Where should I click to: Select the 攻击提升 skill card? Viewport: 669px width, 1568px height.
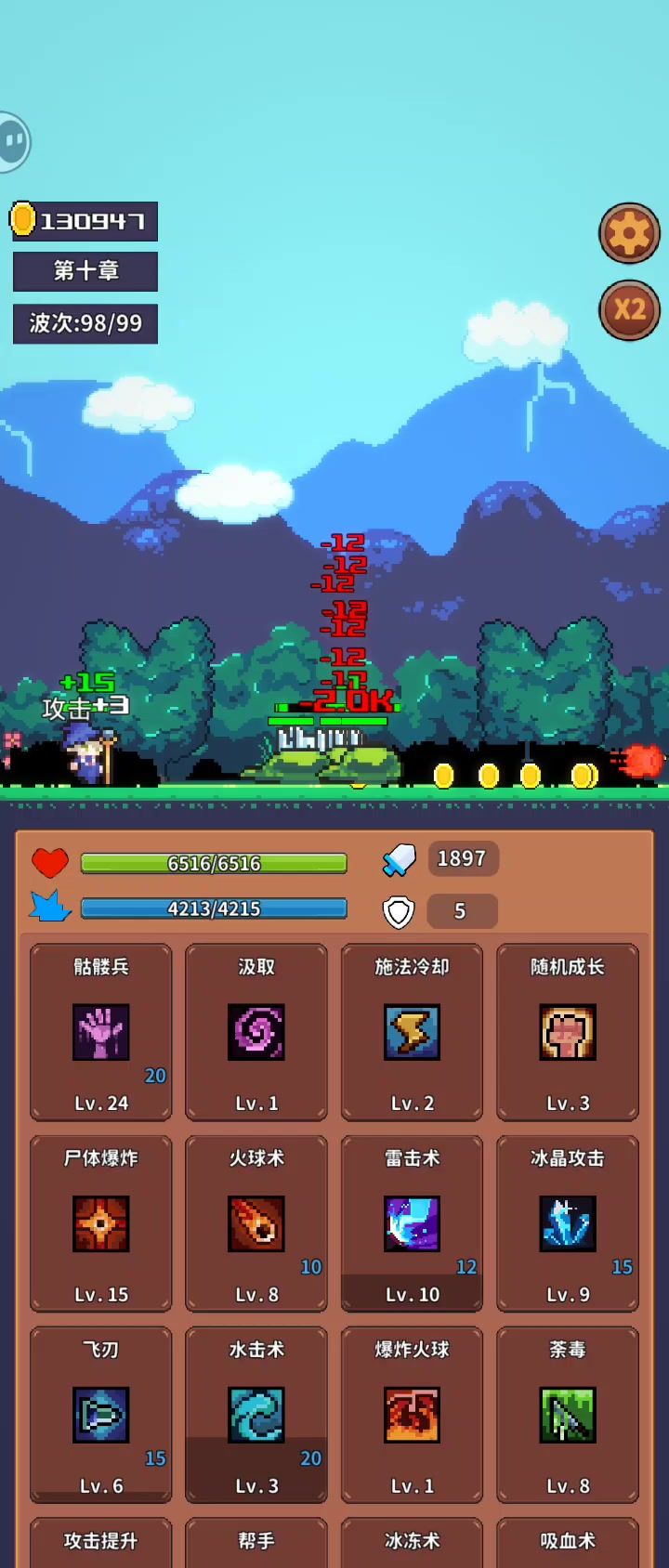101,1542
